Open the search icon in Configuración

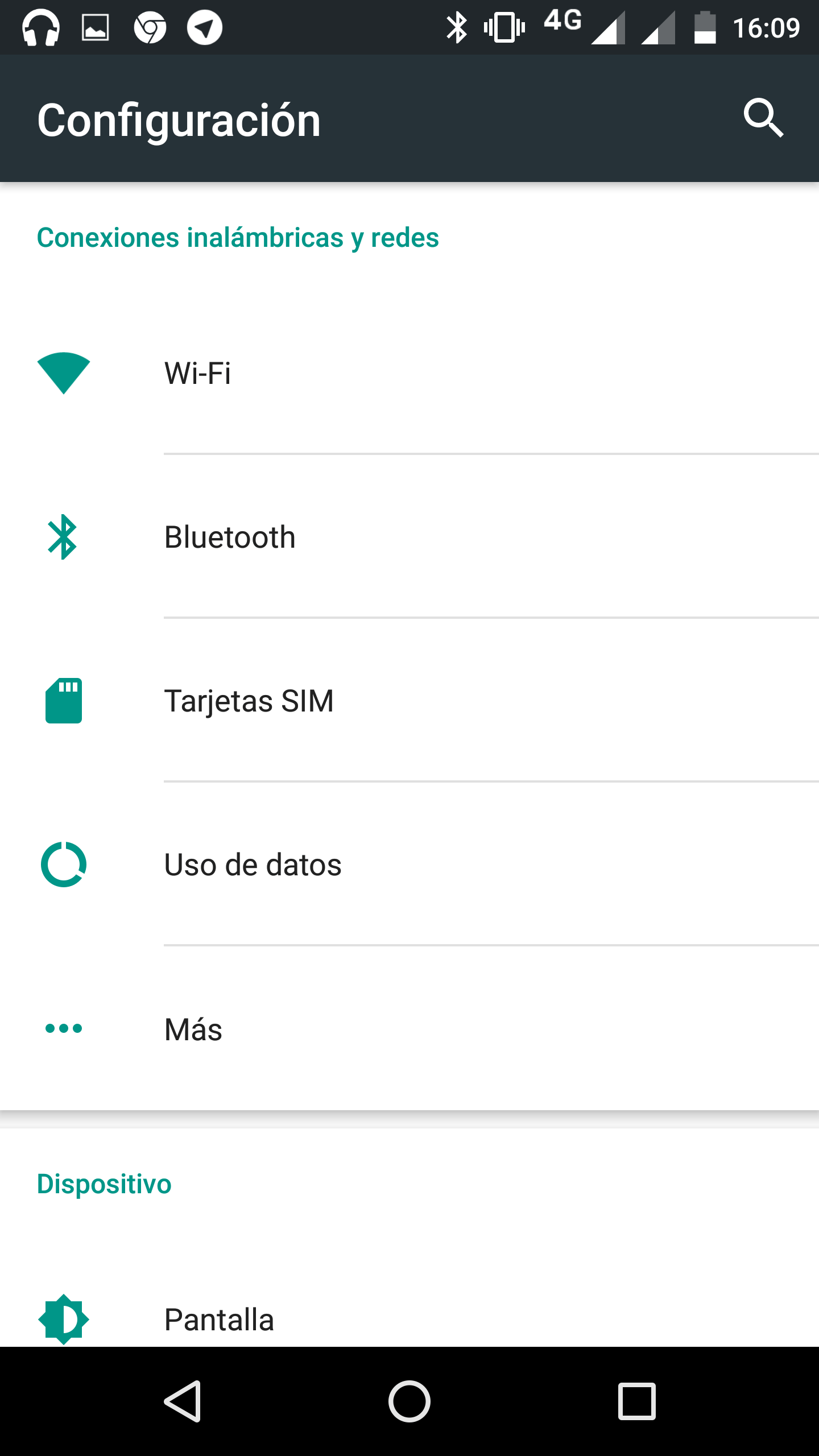(x=763, y=118)
